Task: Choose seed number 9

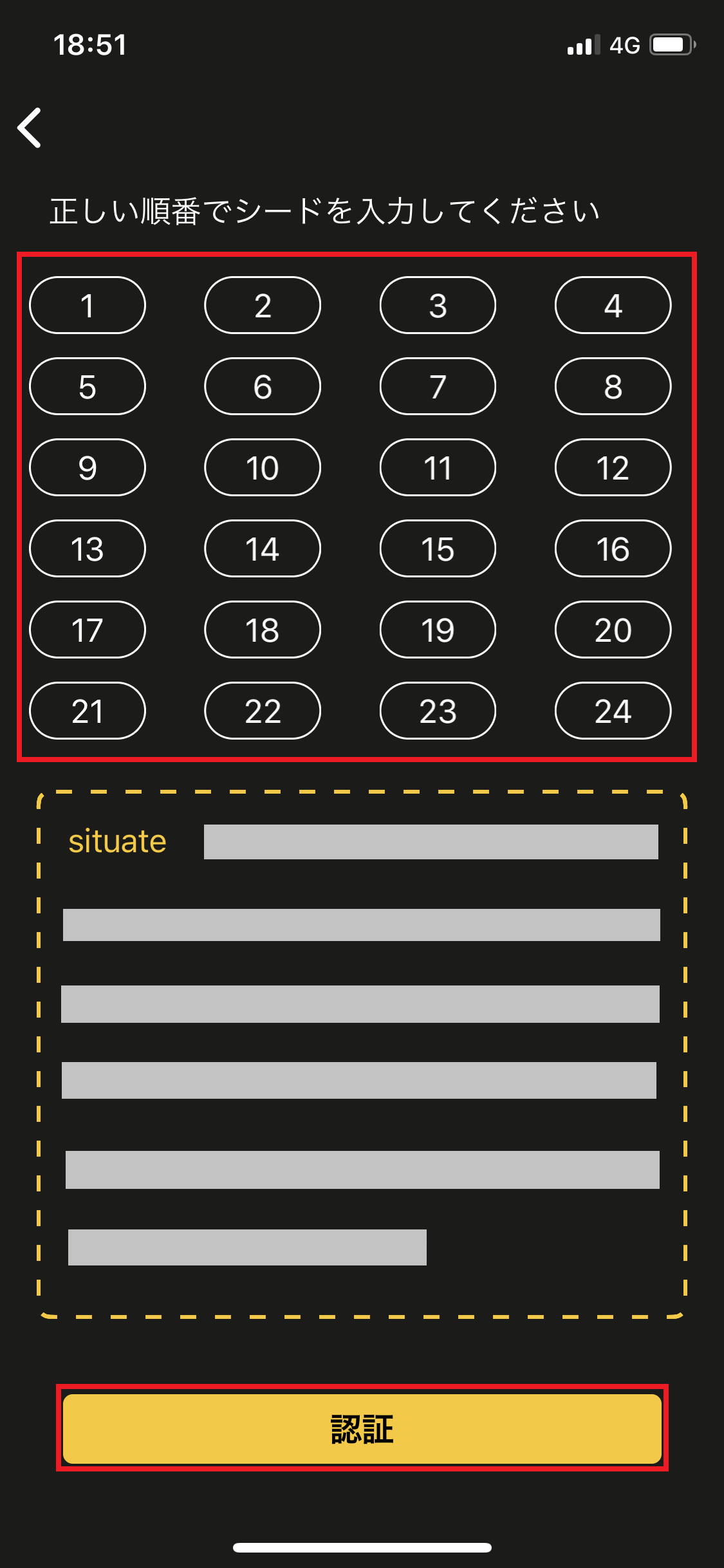Action: coord(88,467)
